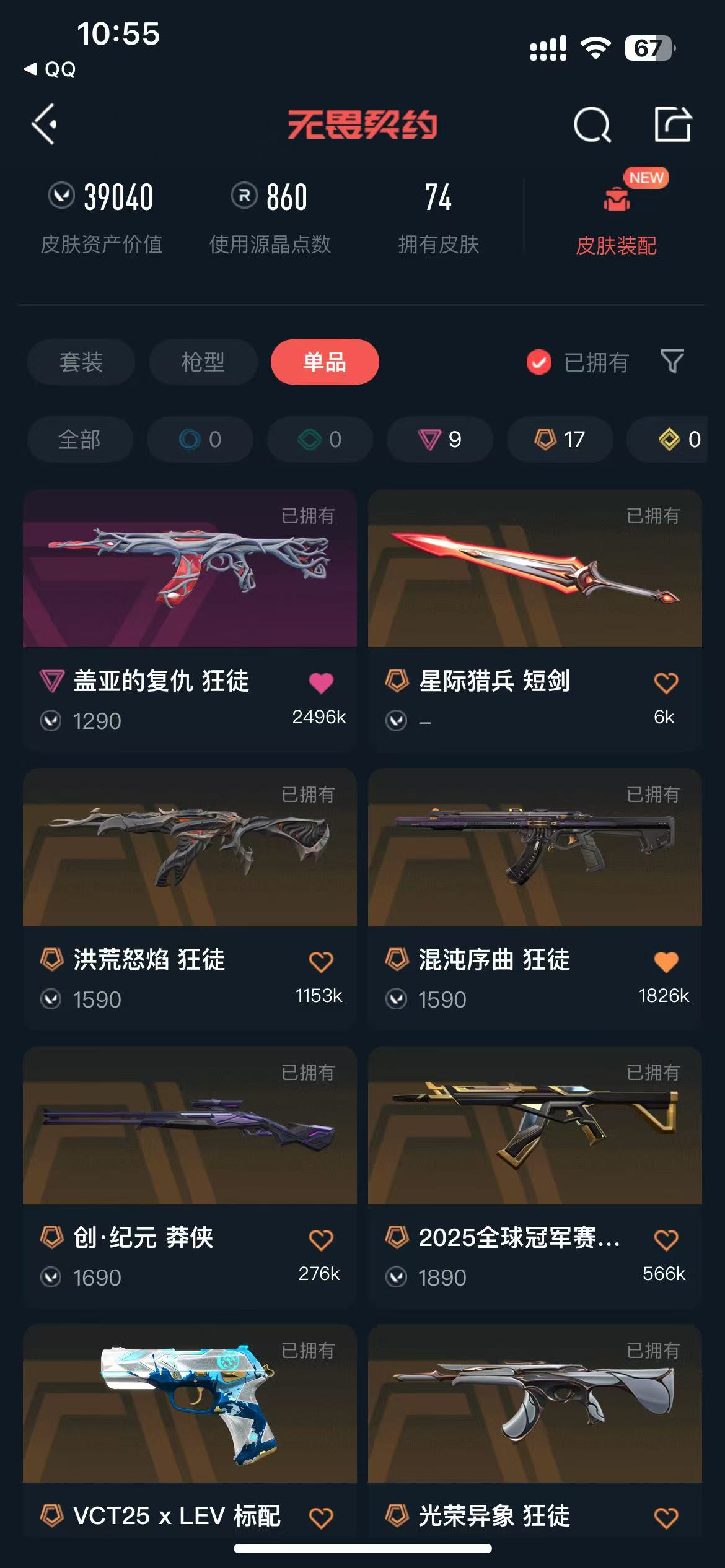Like the 洪荒怒焰 狂徒 skin

321,962
